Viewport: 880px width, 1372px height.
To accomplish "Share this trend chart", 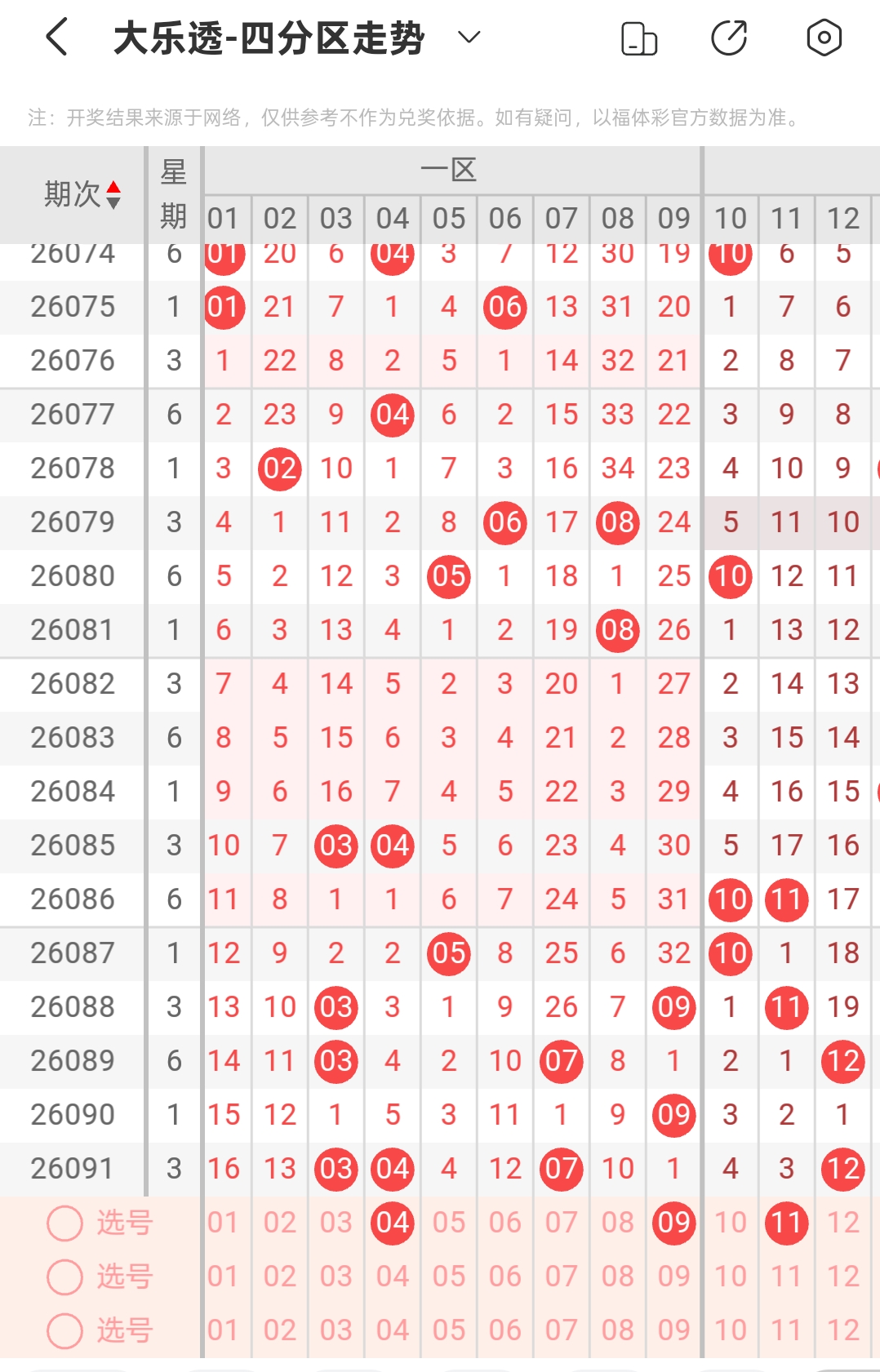I will click(729, 38).
